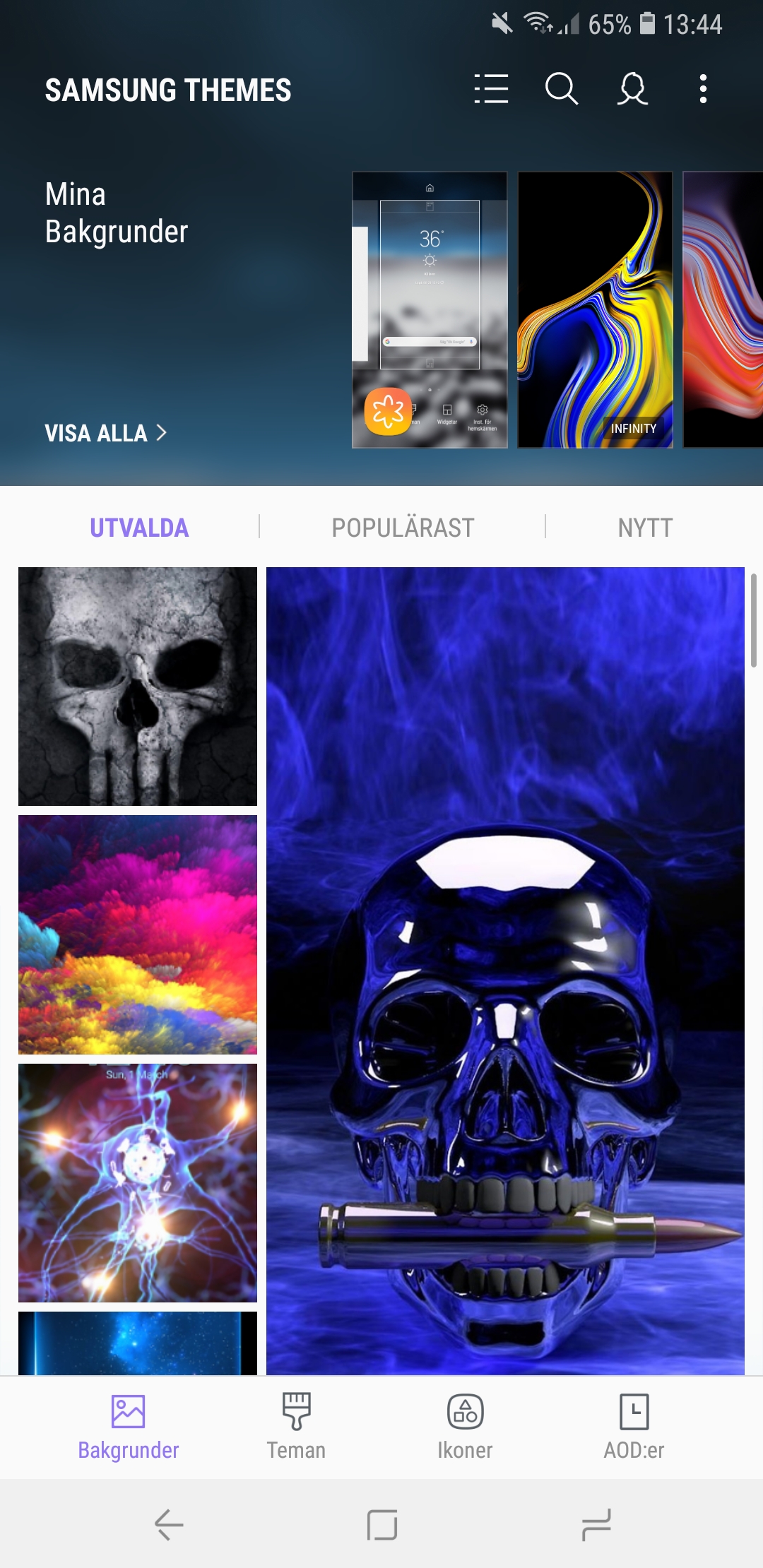The image size is (763, 1568).
Task: Open the three-dot overflow menu
Action: pyautogui.click(x=703, y=89)
